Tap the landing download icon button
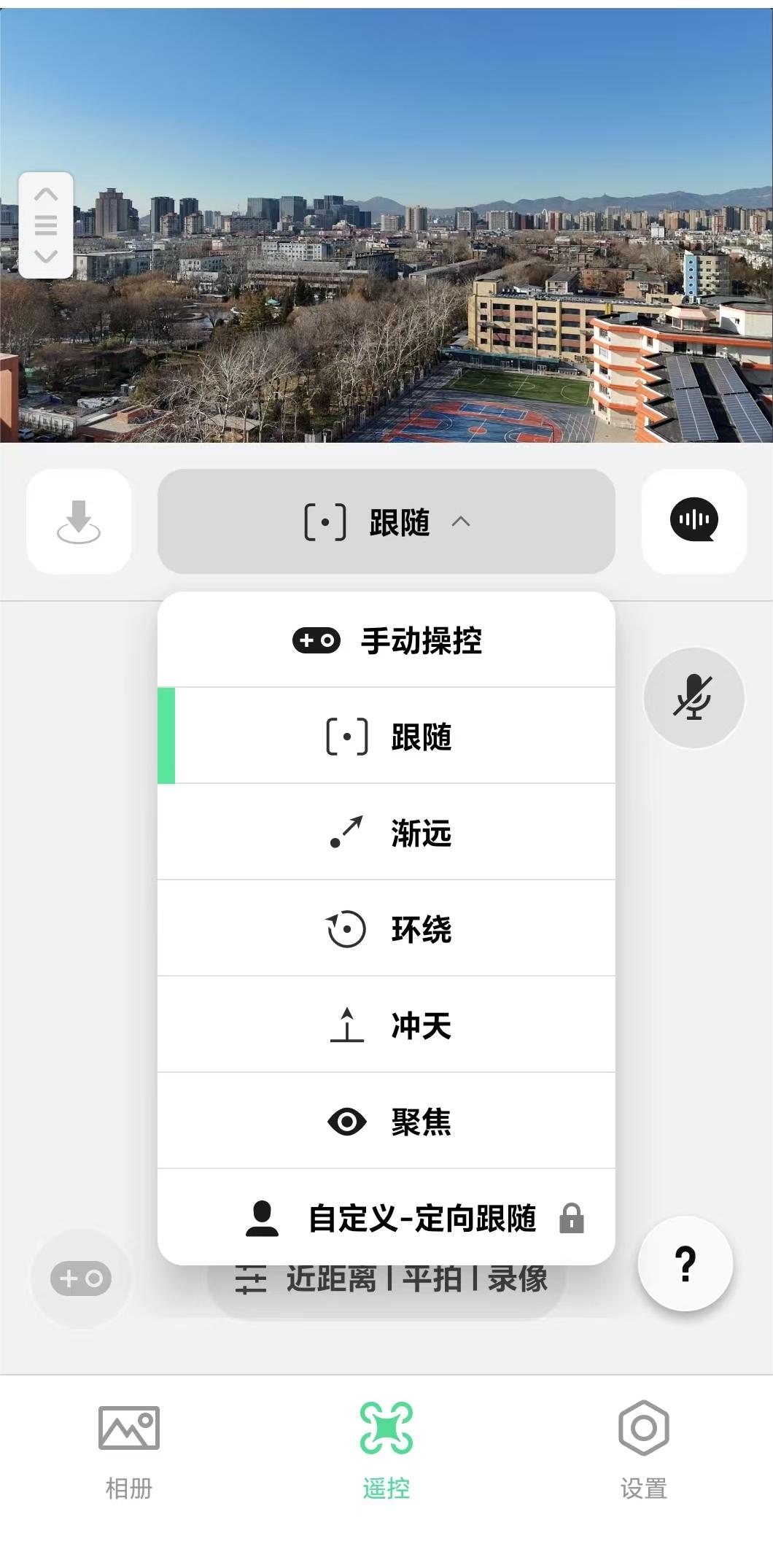Viewport: 773px width, 1568px height. [79, 521]
